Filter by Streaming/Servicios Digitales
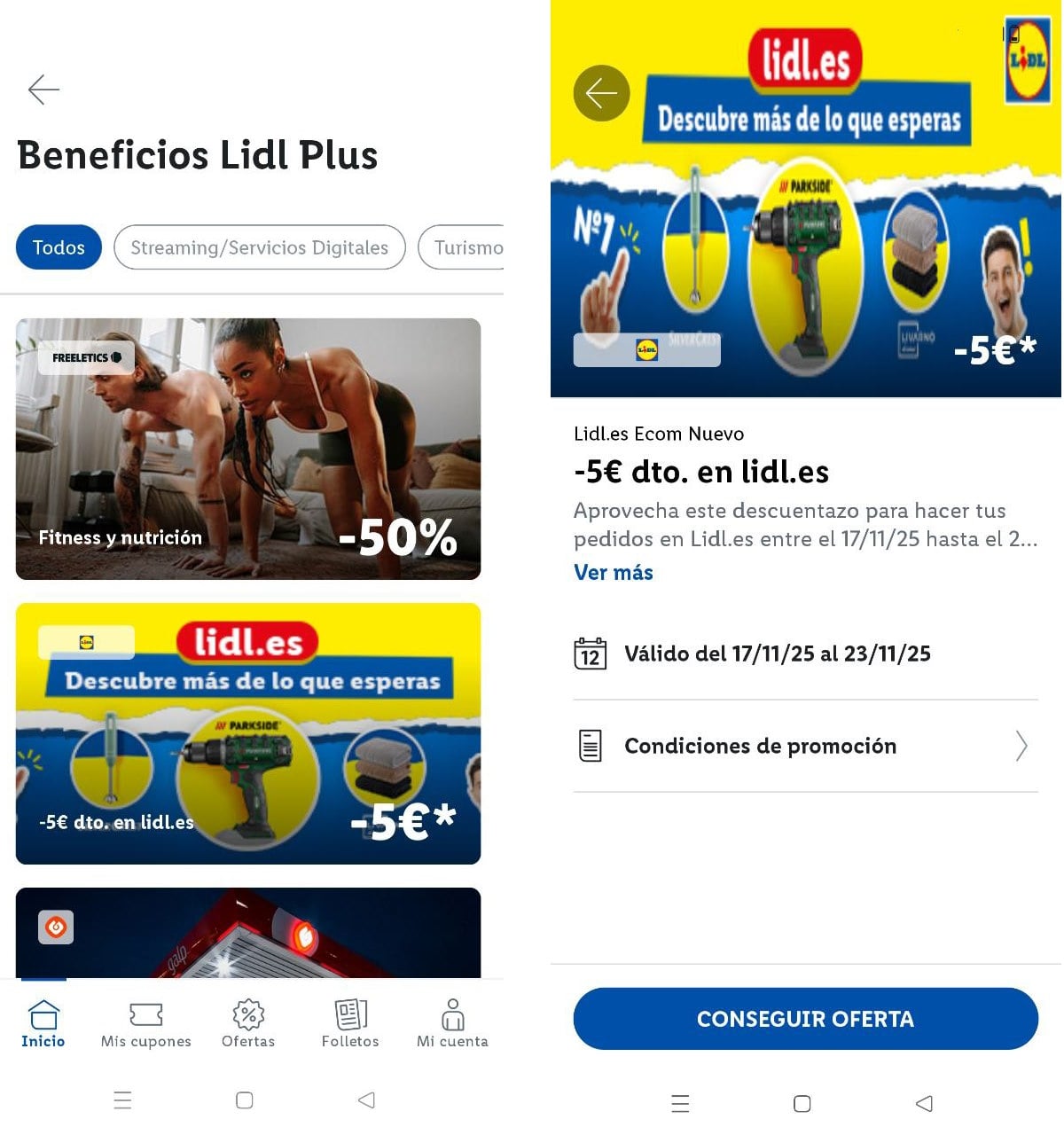 259,247
